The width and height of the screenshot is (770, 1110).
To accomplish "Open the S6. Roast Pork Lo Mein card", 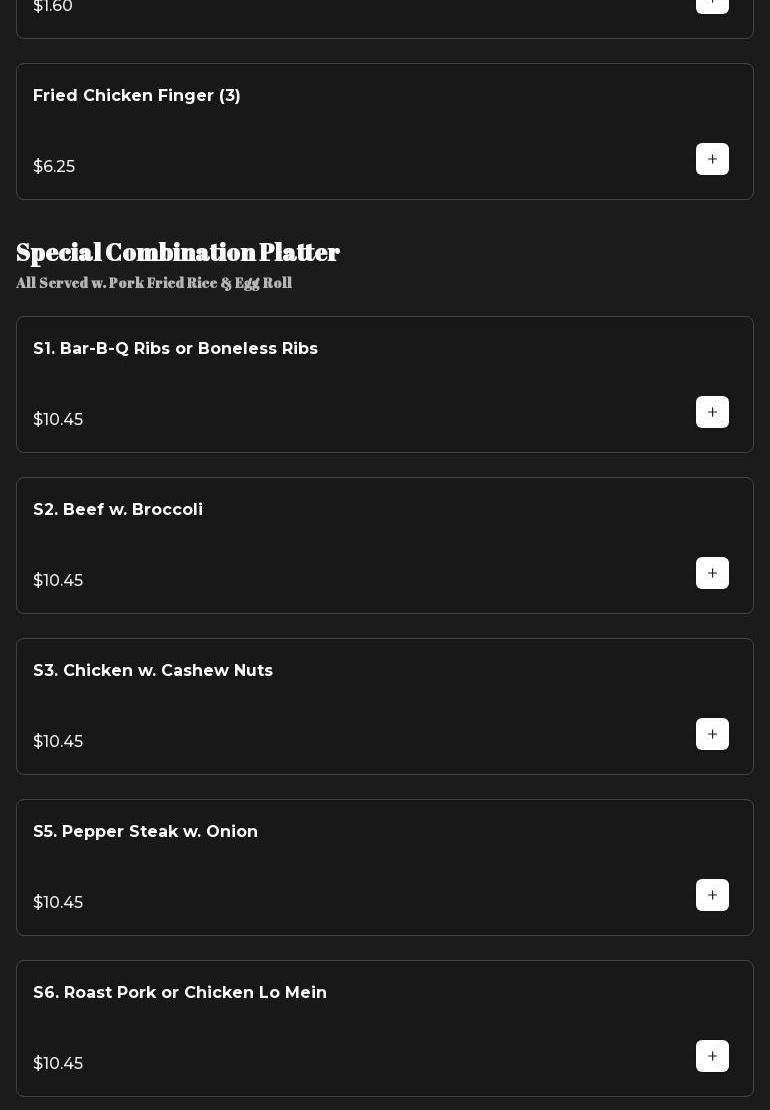I will 180,993.
